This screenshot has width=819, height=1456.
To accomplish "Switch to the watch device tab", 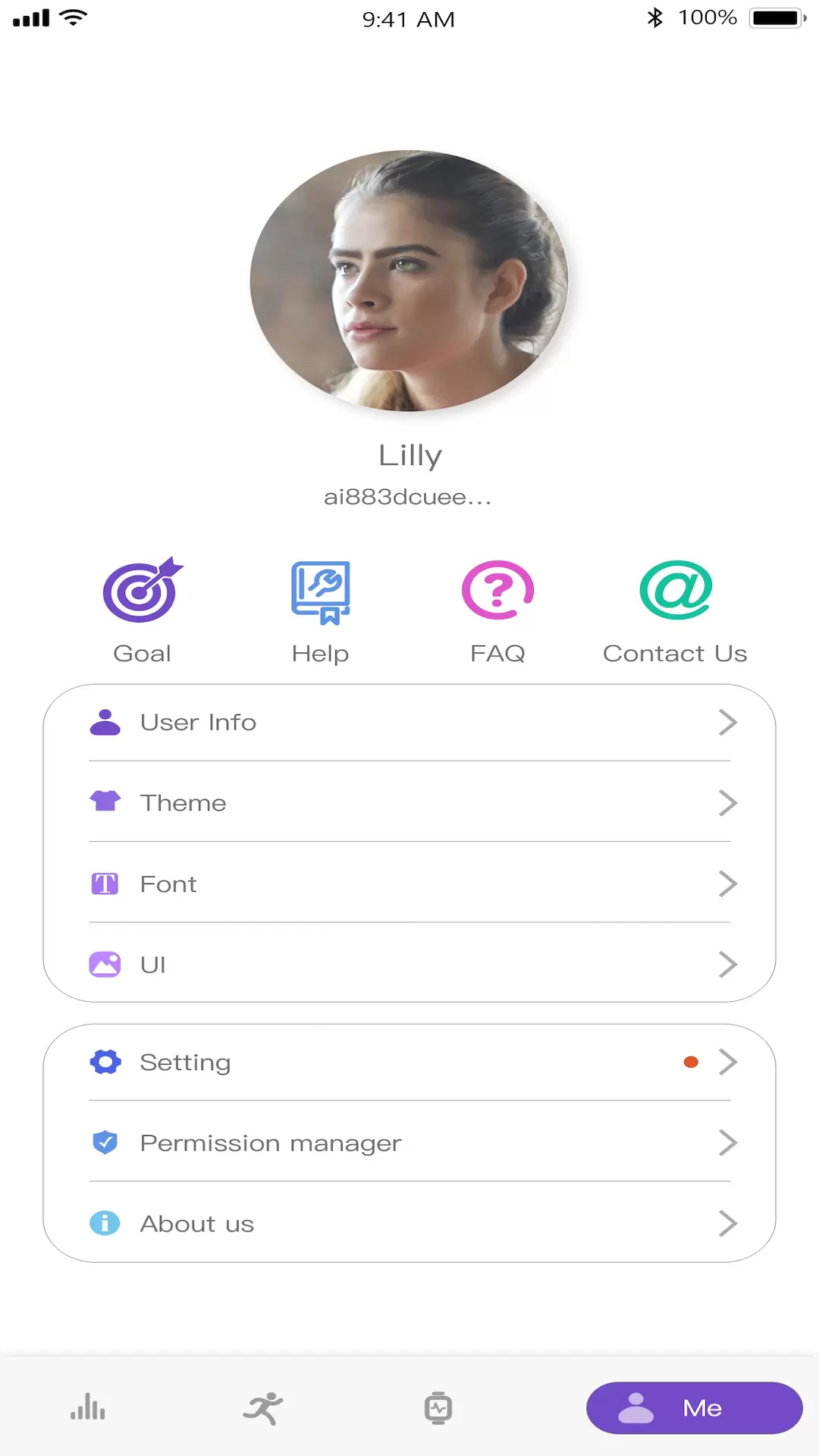I will 438,1408.
